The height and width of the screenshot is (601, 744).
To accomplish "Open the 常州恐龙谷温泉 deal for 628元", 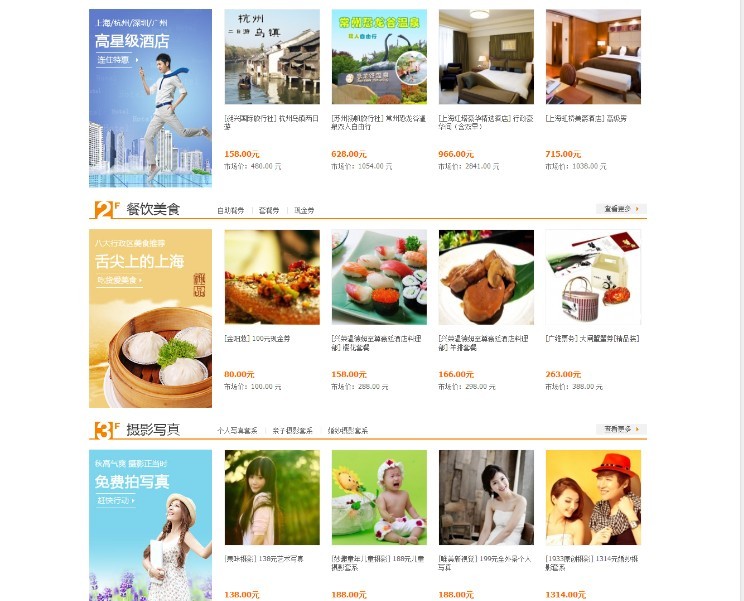I will pos(379,57).
